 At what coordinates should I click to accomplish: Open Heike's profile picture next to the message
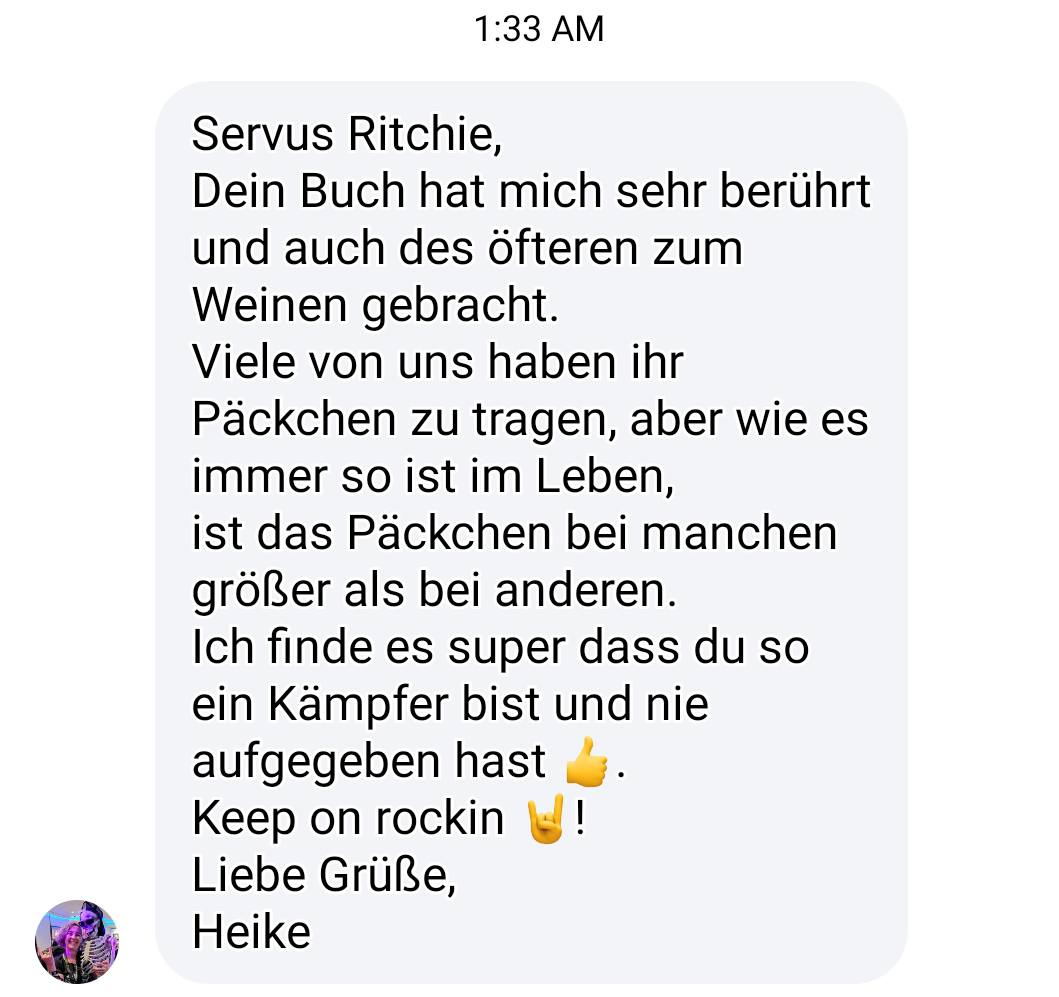76,941
